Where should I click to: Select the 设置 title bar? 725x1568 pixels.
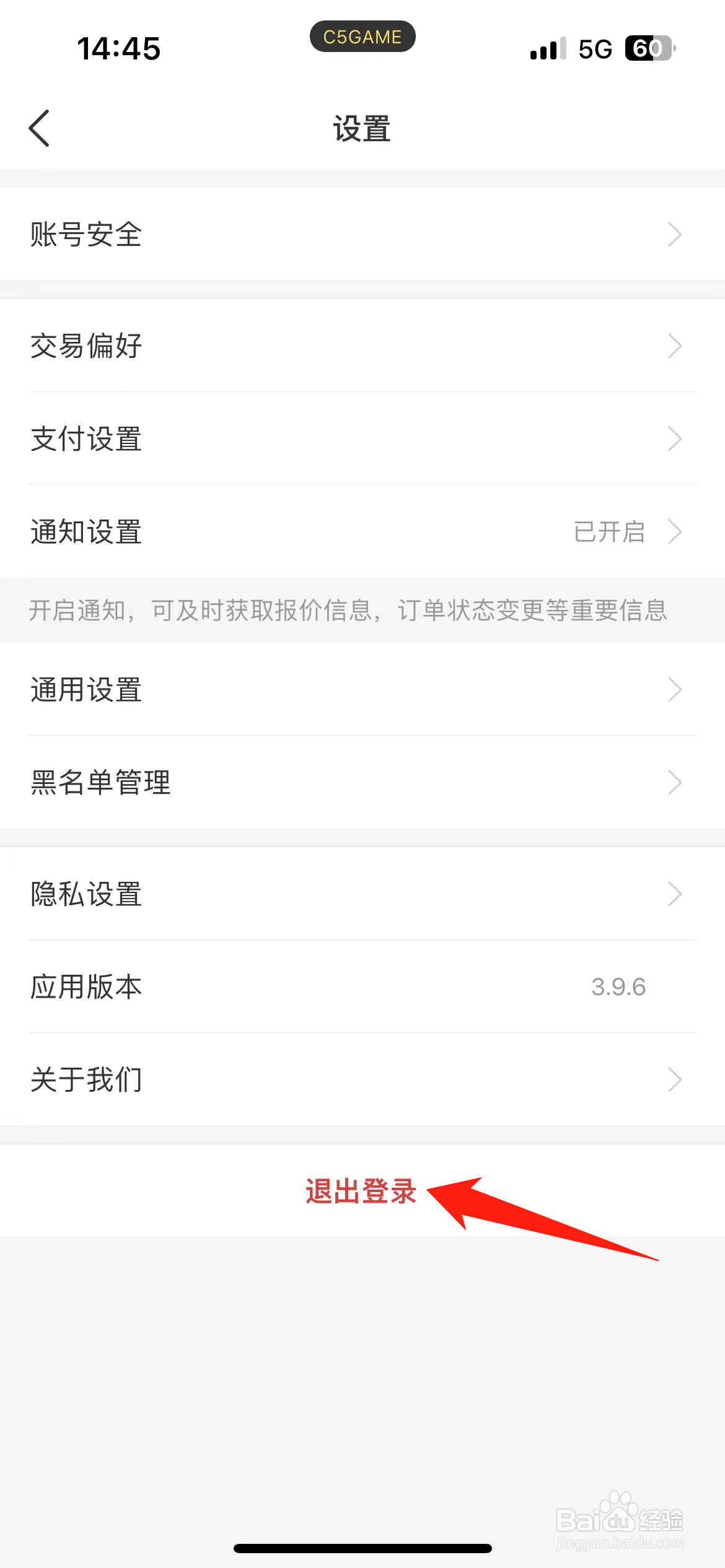pos(361,128)
